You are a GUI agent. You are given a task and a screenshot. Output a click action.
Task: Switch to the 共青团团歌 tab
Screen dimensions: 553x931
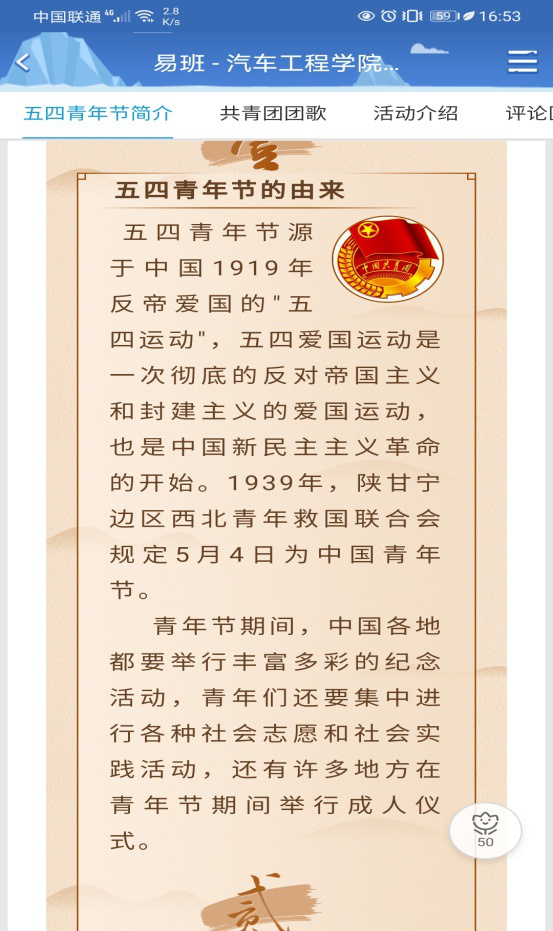pyautogui.click(x=273, y=113)
